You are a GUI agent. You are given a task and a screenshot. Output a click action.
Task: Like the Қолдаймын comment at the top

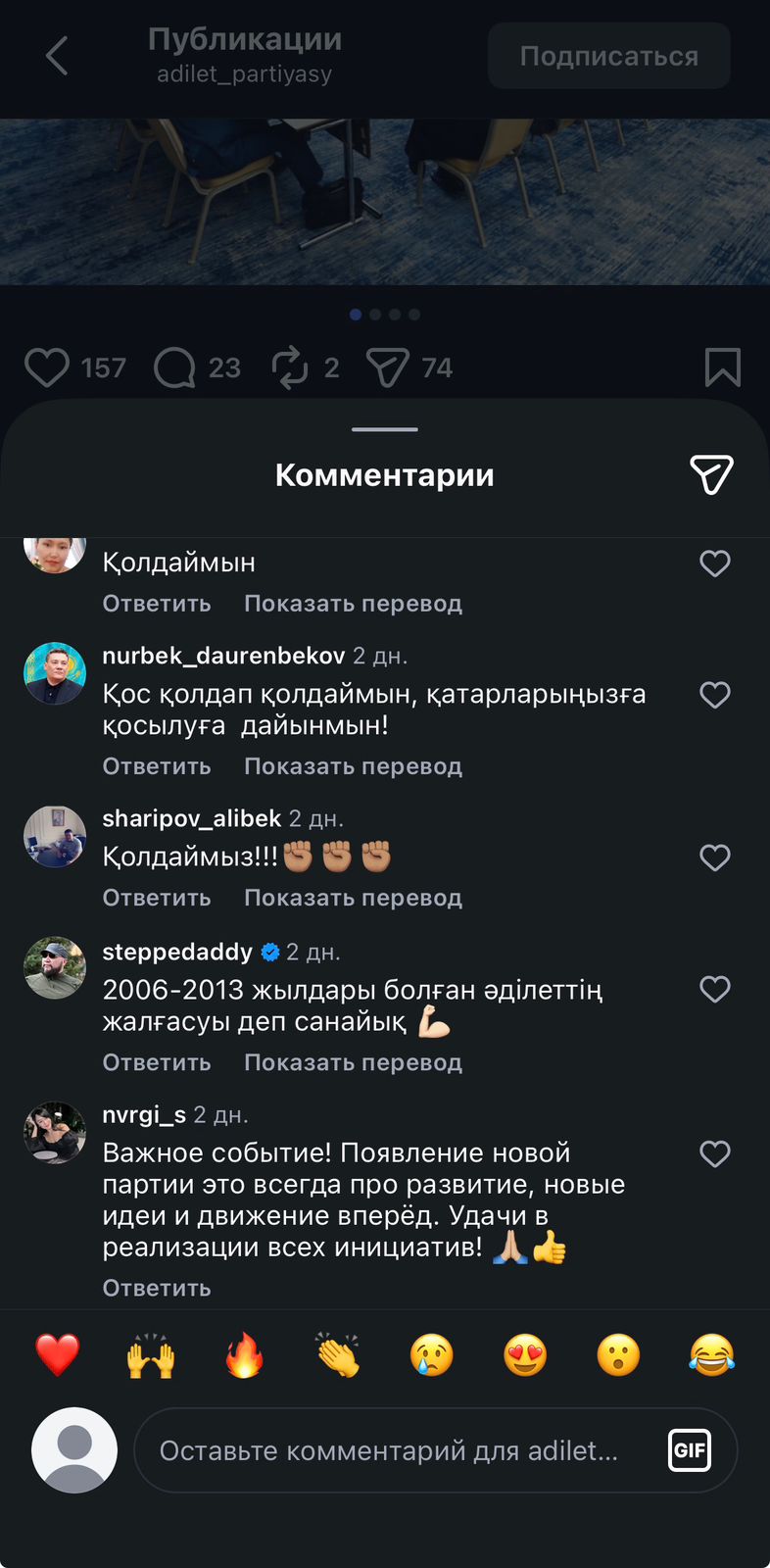(x=715, y=563)
